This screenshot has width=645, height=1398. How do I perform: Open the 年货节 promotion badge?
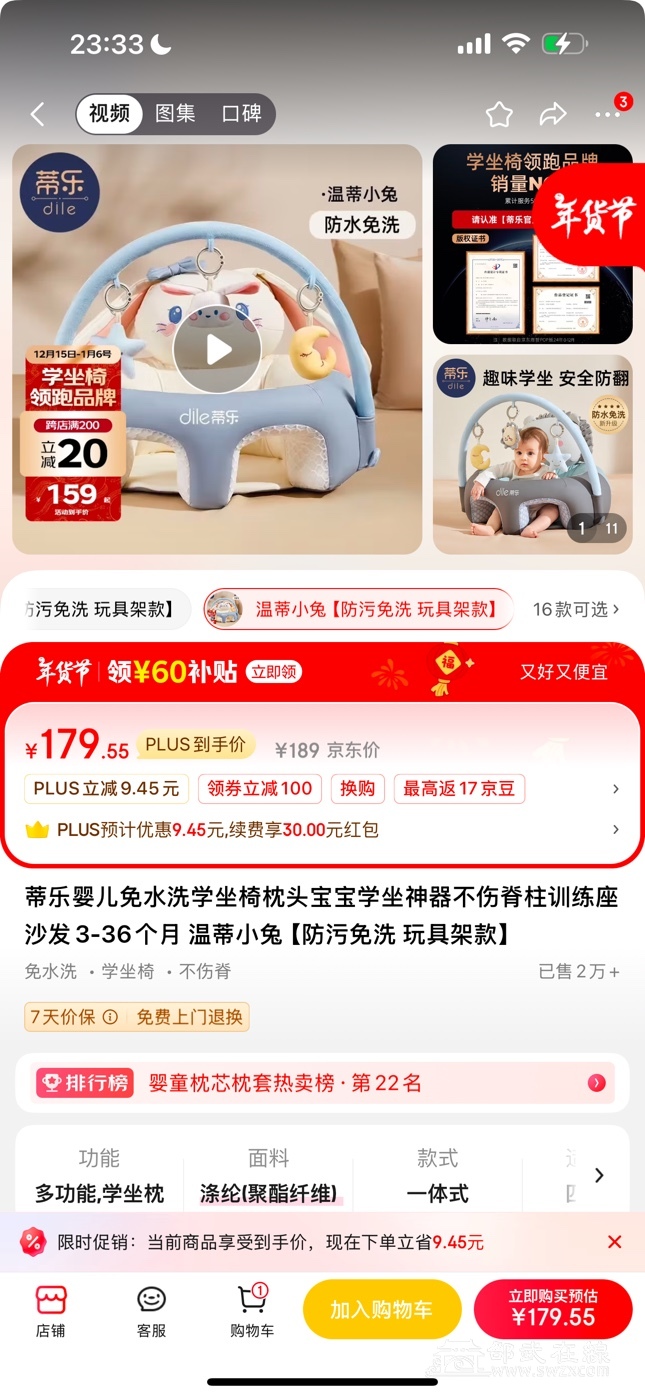[591, 217]
